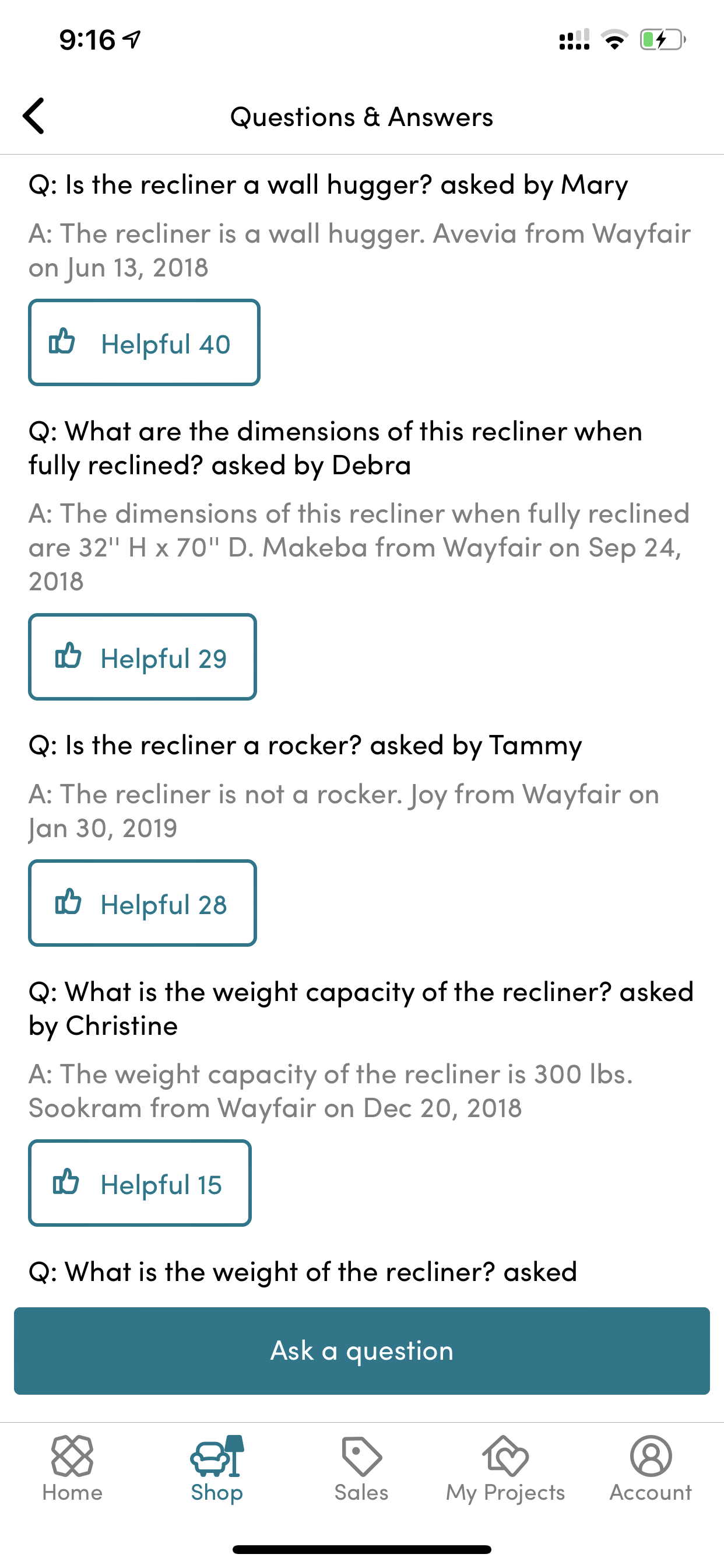724x1568 pixels.
Task: Ask a question about this recliner
Action: (362, 1352)
